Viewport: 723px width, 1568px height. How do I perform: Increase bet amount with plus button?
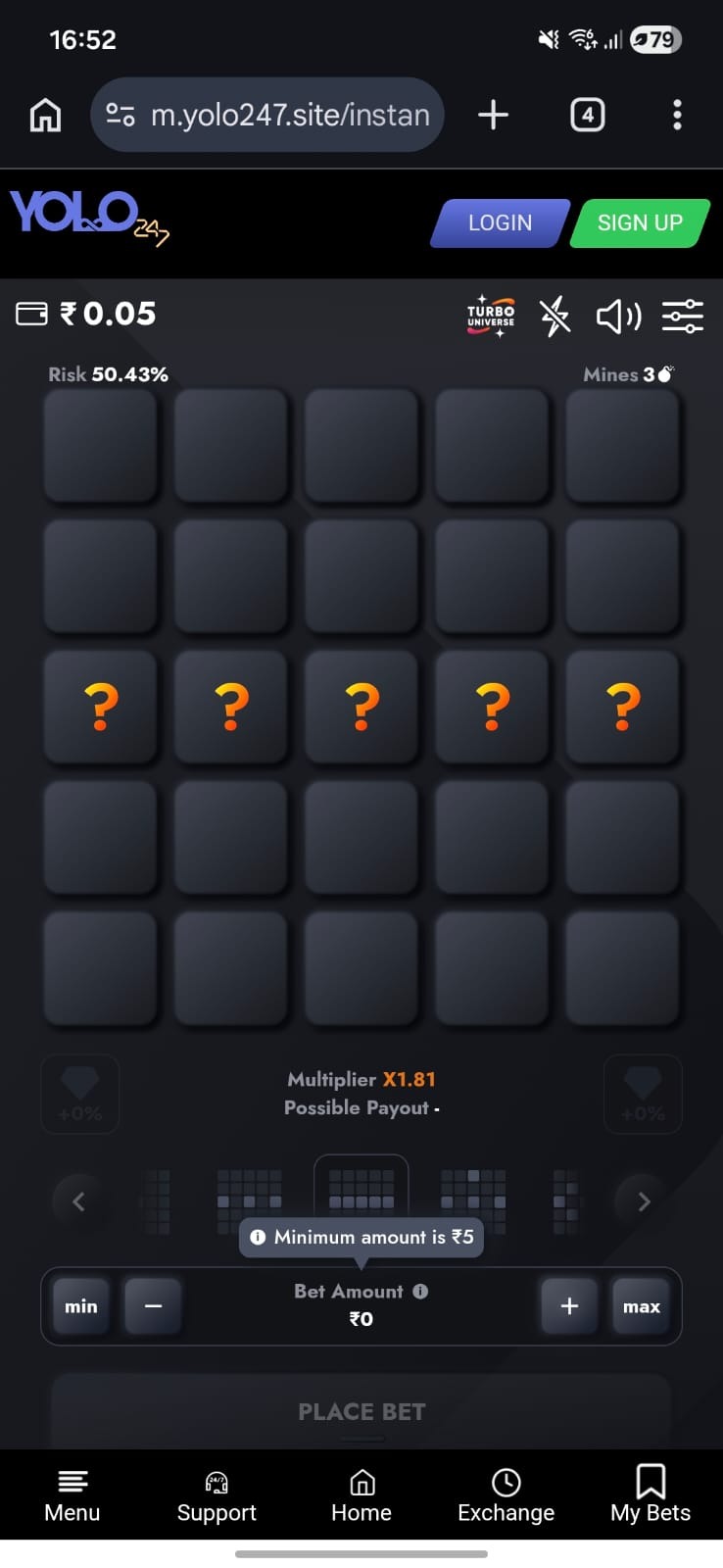[569, 1306]
